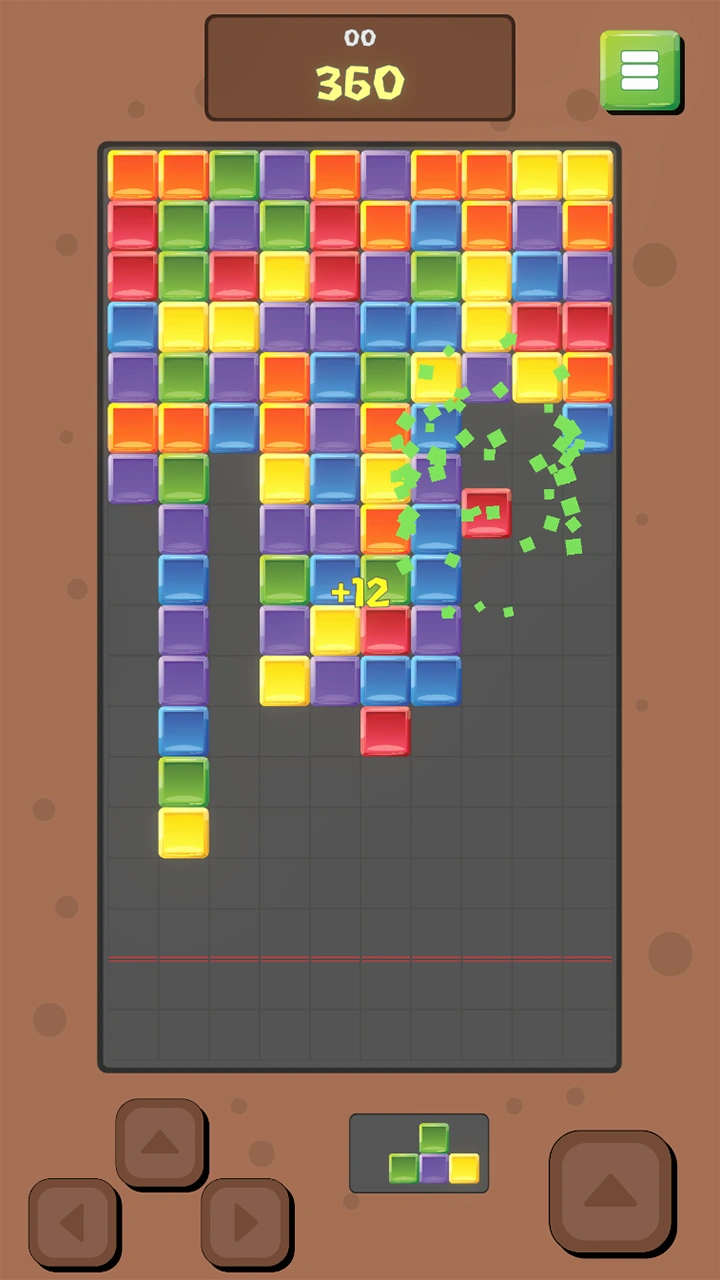Tap the left arrow button
Image resolution: width=720 pixels, height=1280 pixels.
click(x=74, y=1223)
